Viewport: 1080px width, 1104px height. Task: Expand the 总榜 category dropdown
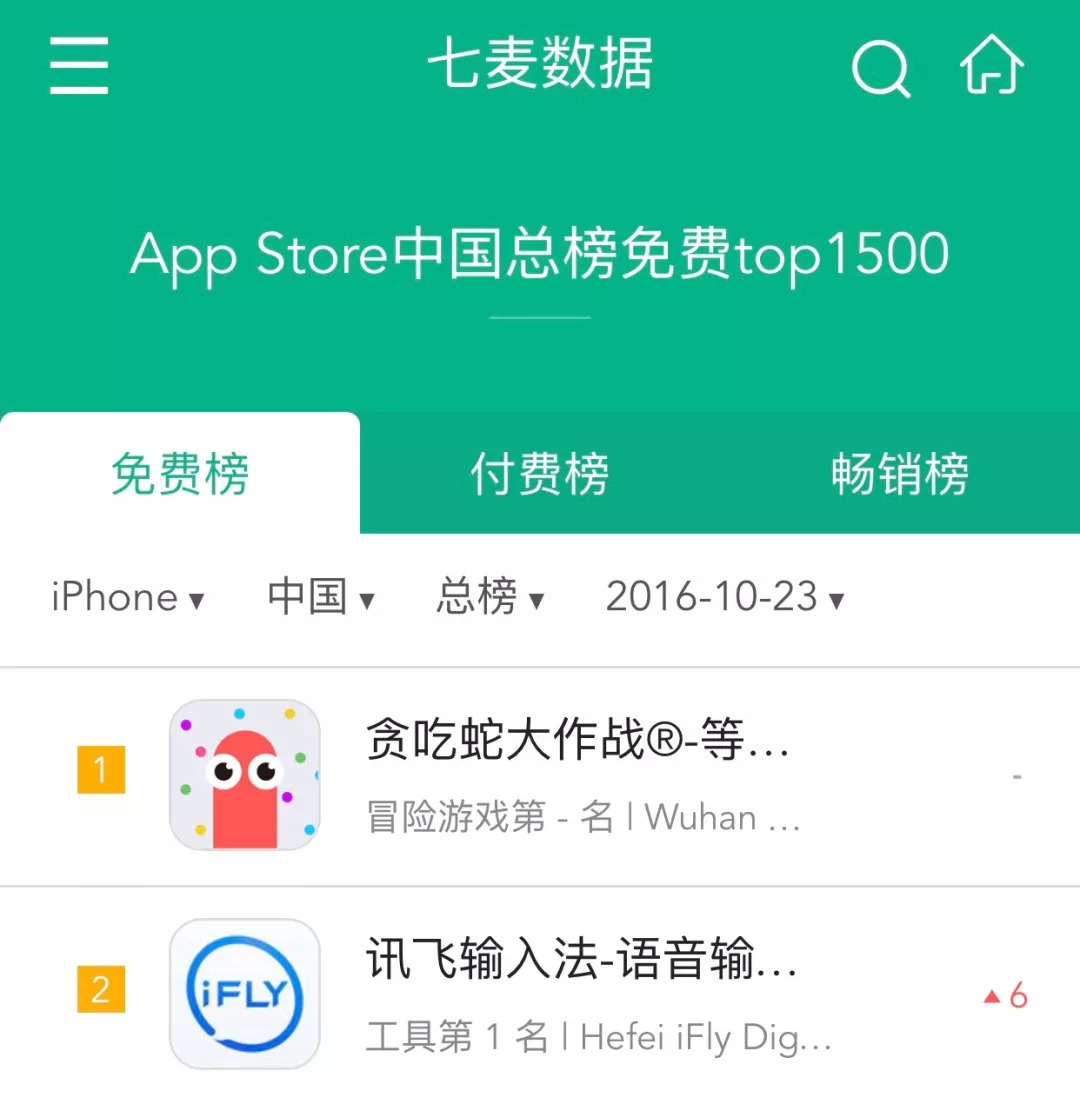tap(490, 598)
